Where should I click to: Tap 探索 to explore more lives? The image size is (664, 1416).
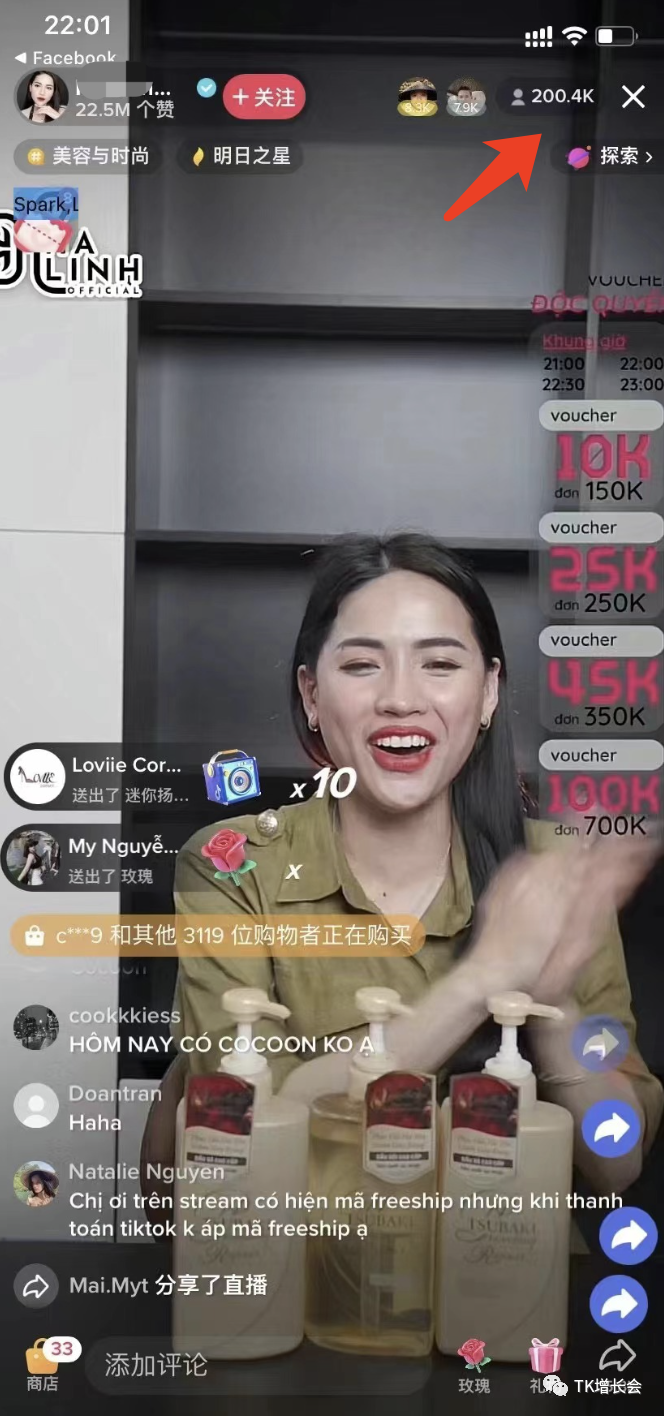[610, 156]
